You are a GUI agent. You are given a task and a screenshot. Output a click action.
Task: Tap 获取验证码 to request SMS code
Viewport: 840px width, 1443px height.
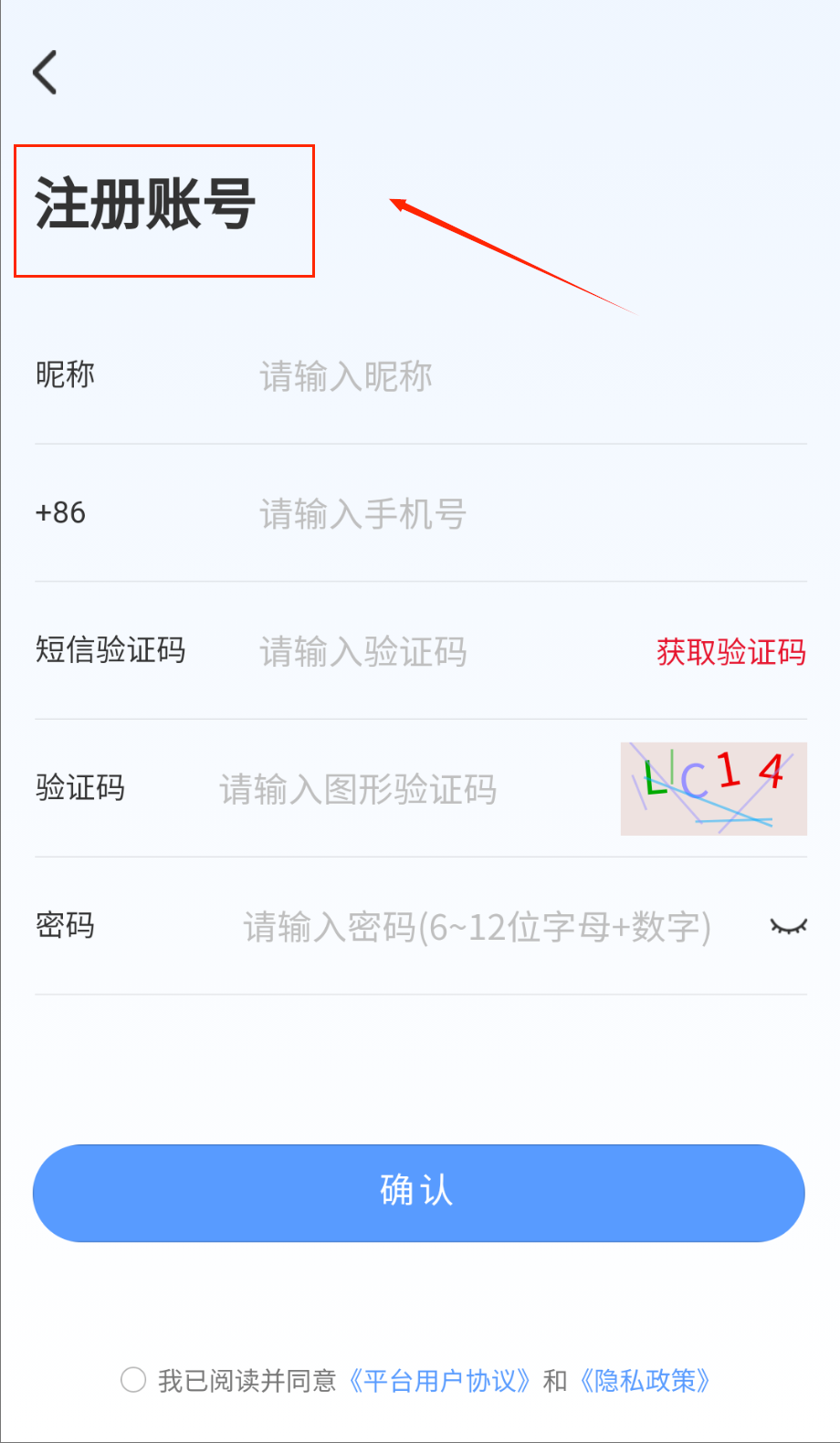730,652
